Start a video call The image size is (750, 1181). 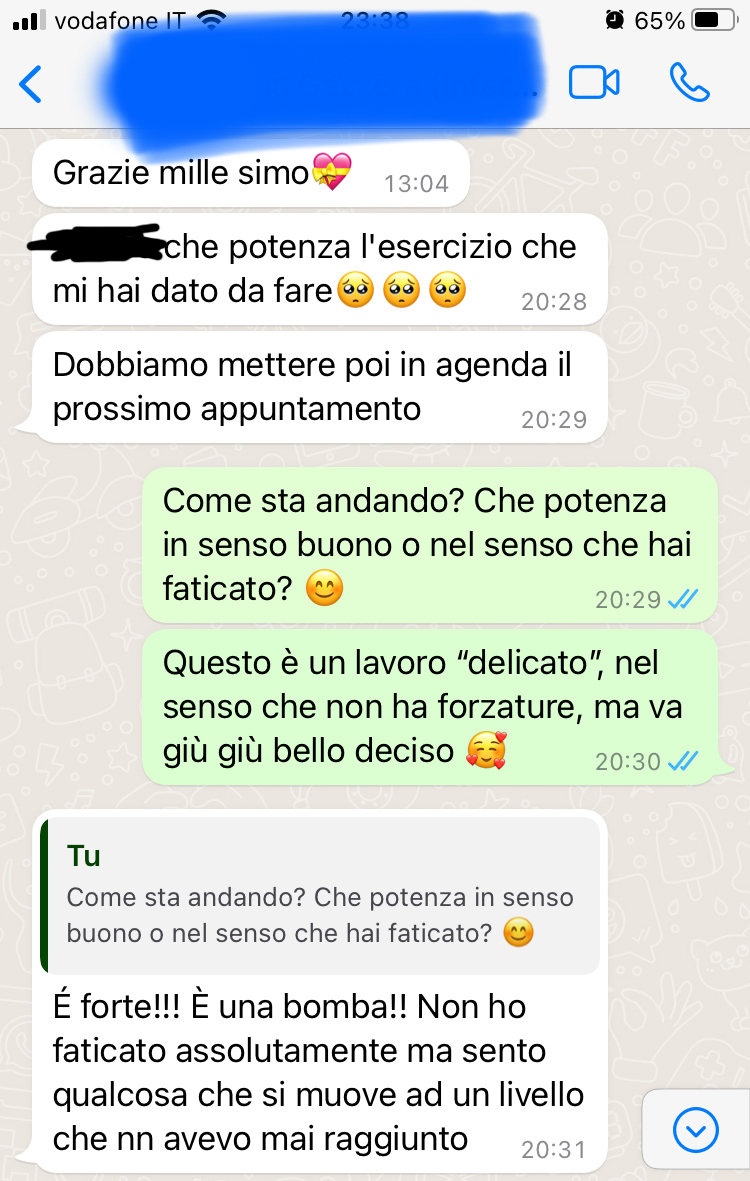pos(594,83)
